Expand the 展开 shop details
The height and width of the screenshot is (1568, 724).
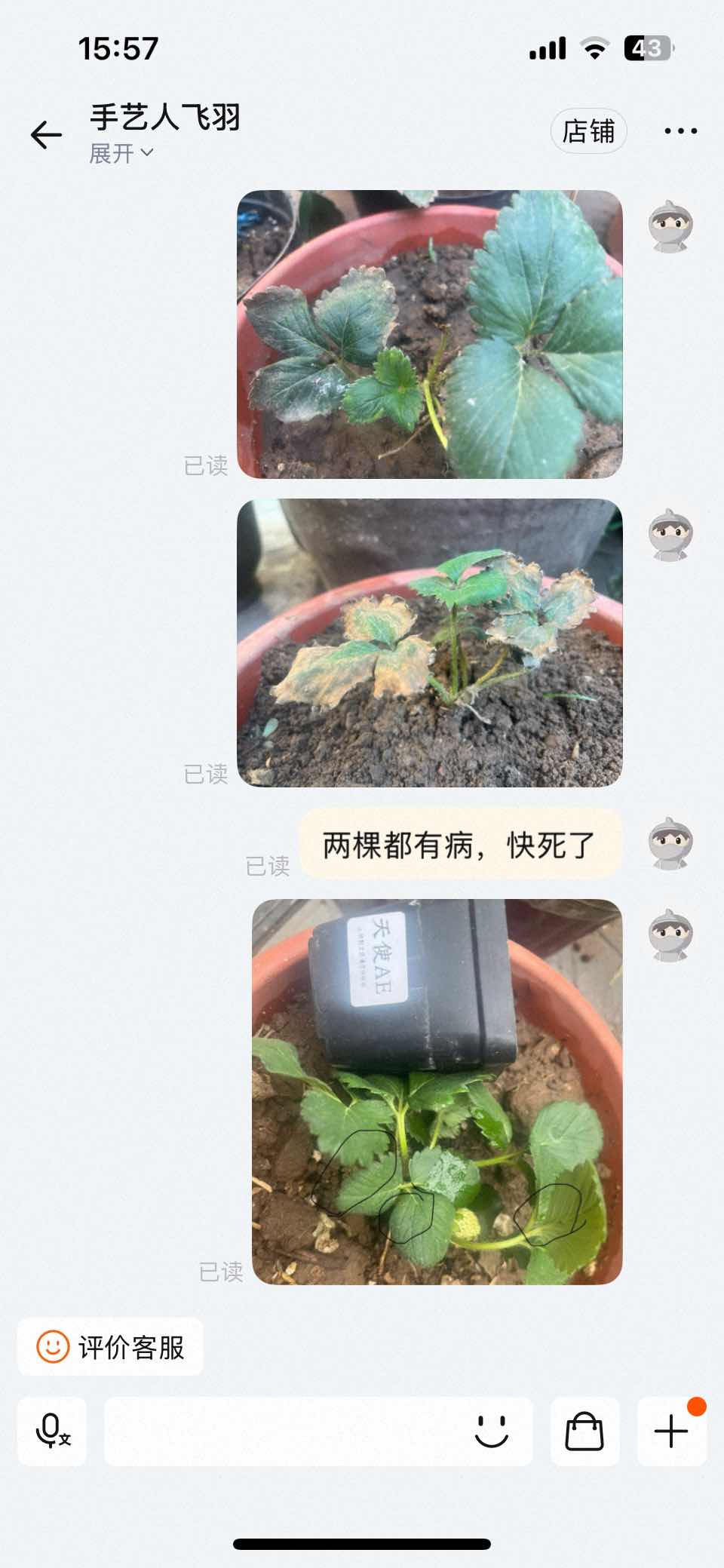coord(121,153)
